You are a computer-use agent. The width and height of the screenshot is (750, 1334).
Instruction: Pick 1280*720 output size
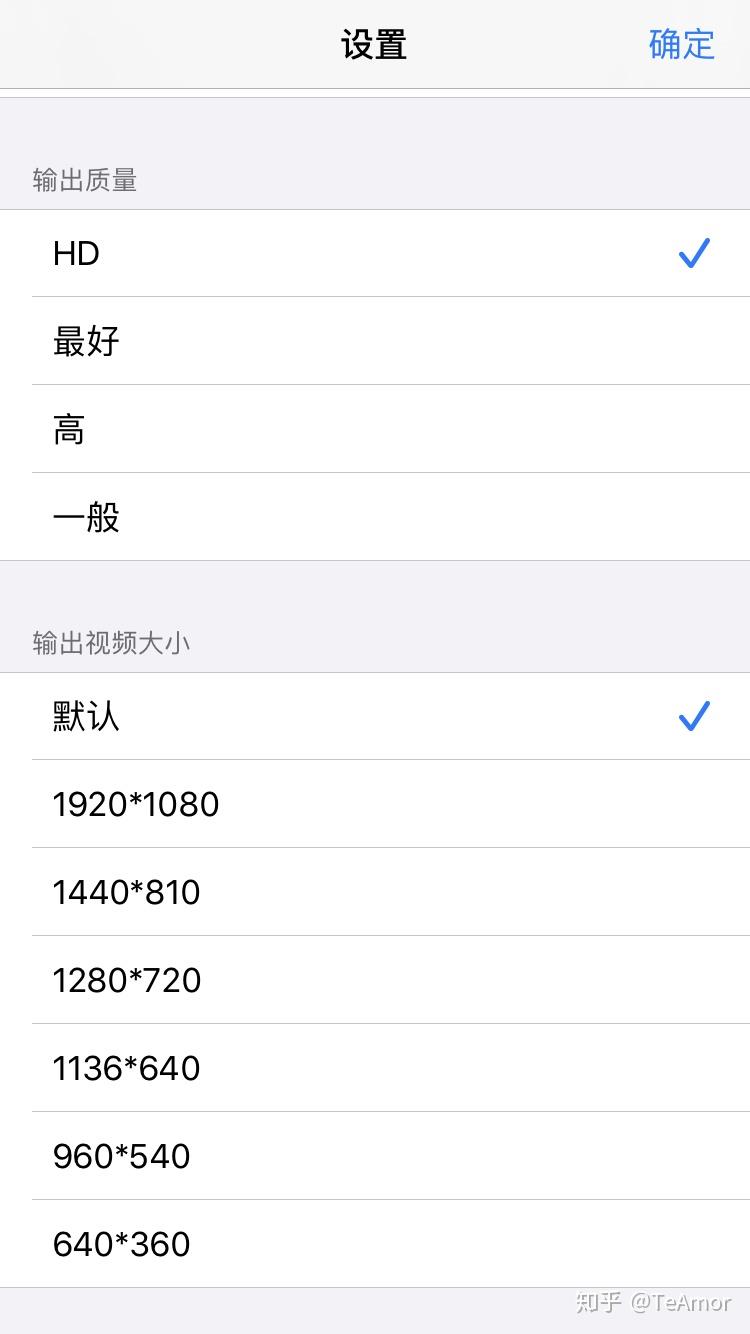[375, 980]
